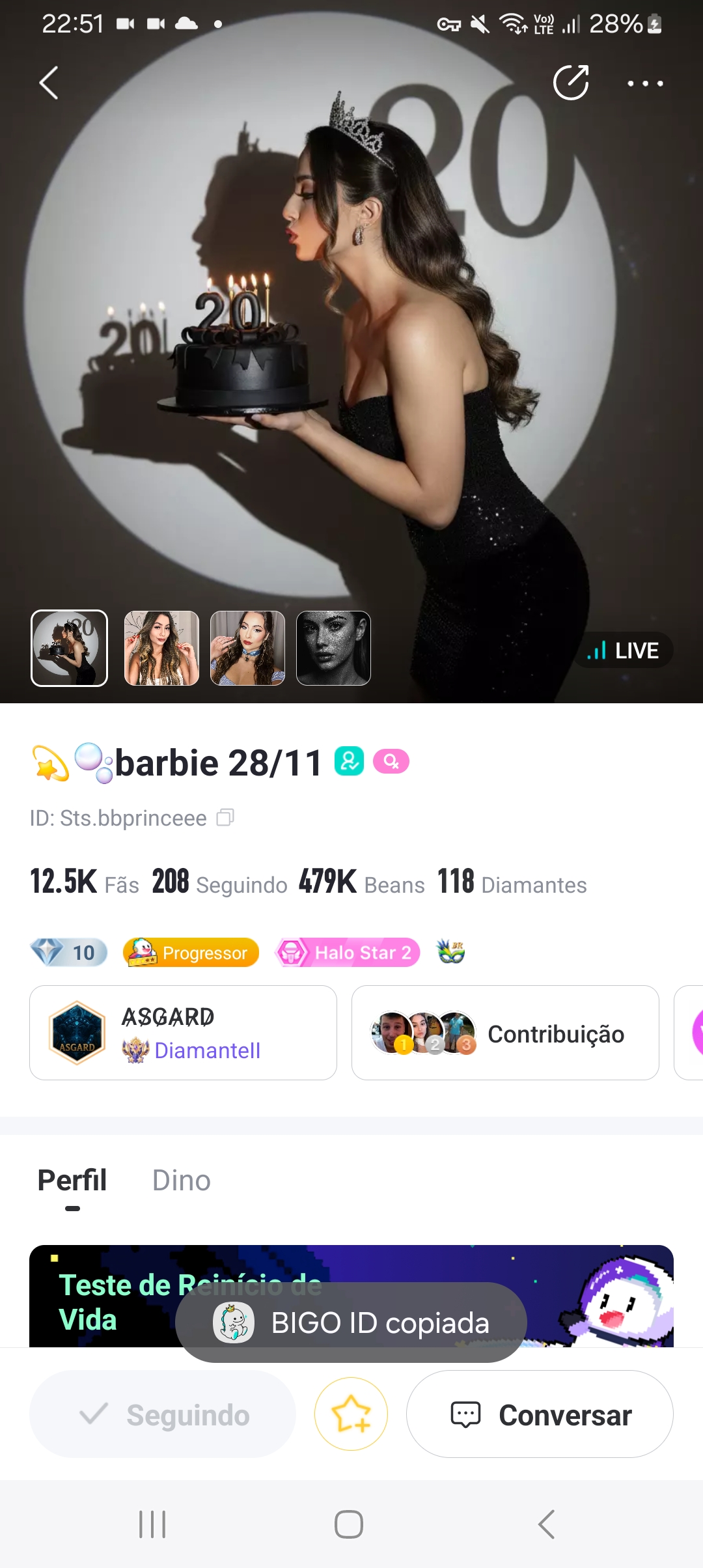Screen dimensions: 703x1568
Task: Tap the Progressor badge
Action: [x=191, y=953]
